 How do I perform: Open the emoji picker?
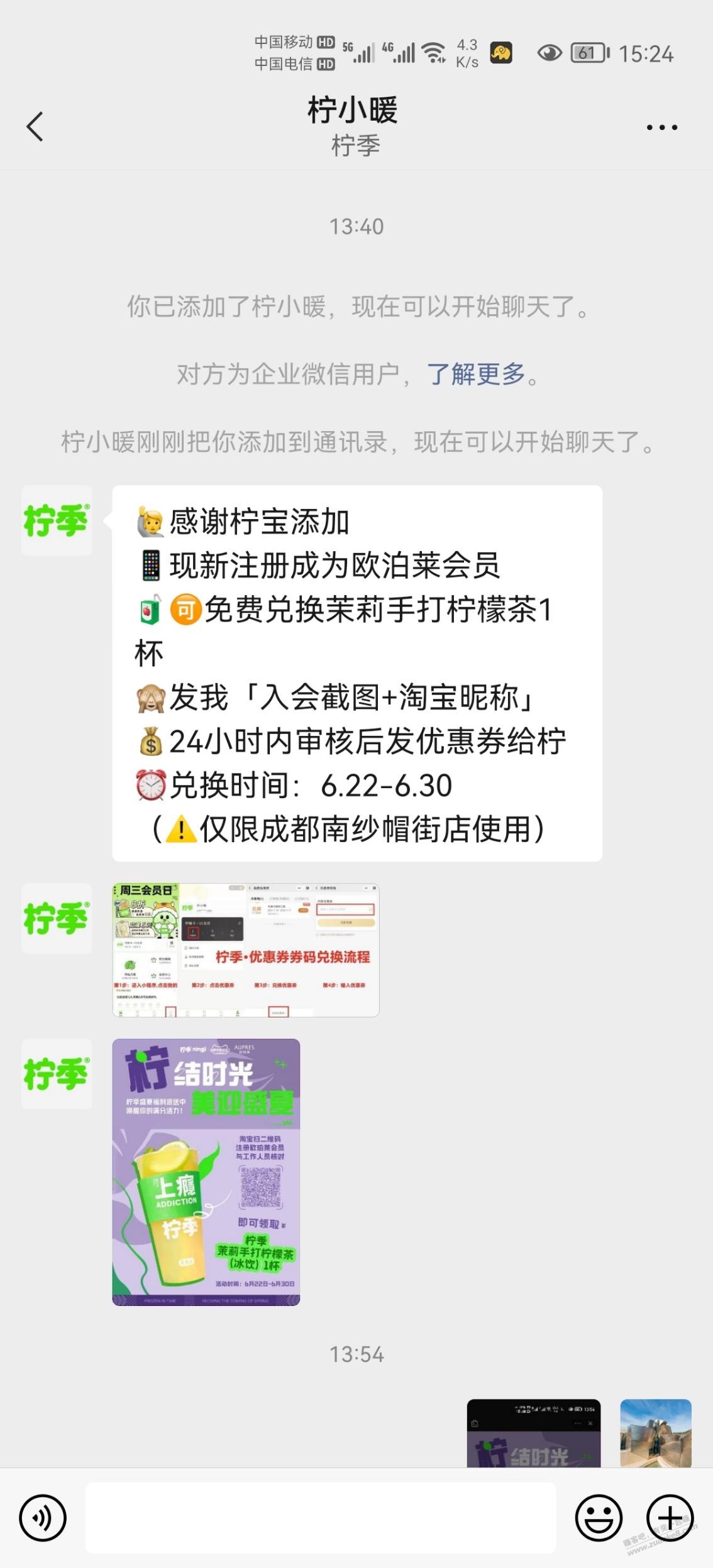click(x=598, y=1518)
